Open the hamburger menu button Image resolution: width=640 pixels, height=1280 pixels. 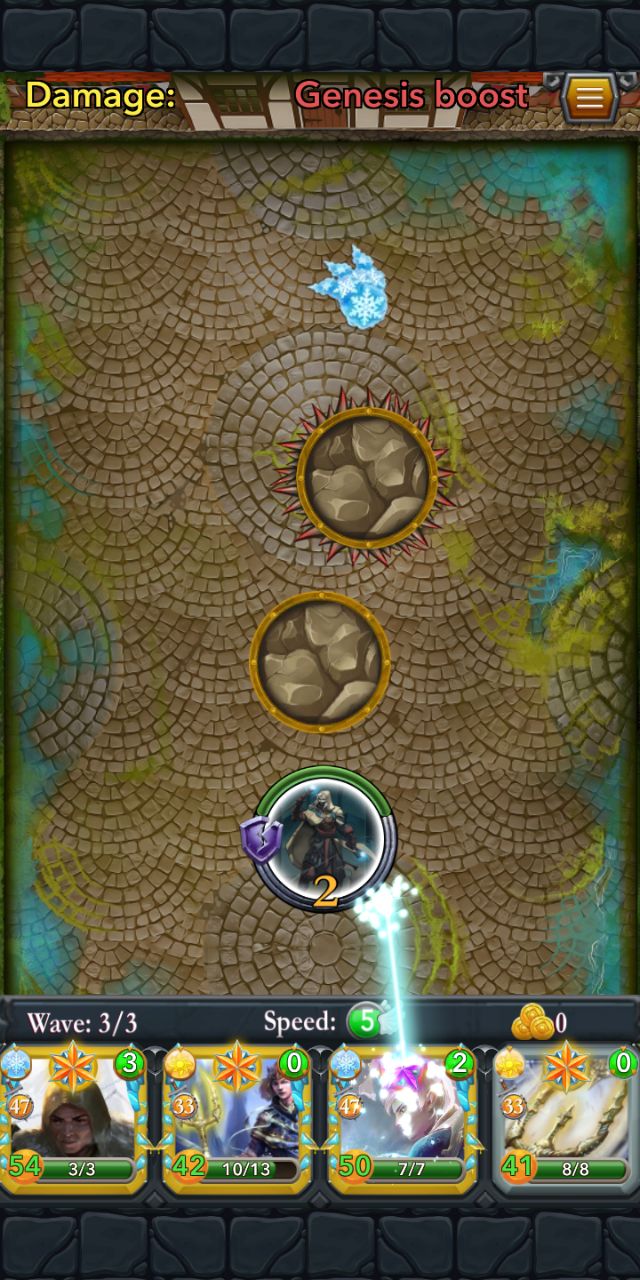pyautogui.click(x=590, y=98)
